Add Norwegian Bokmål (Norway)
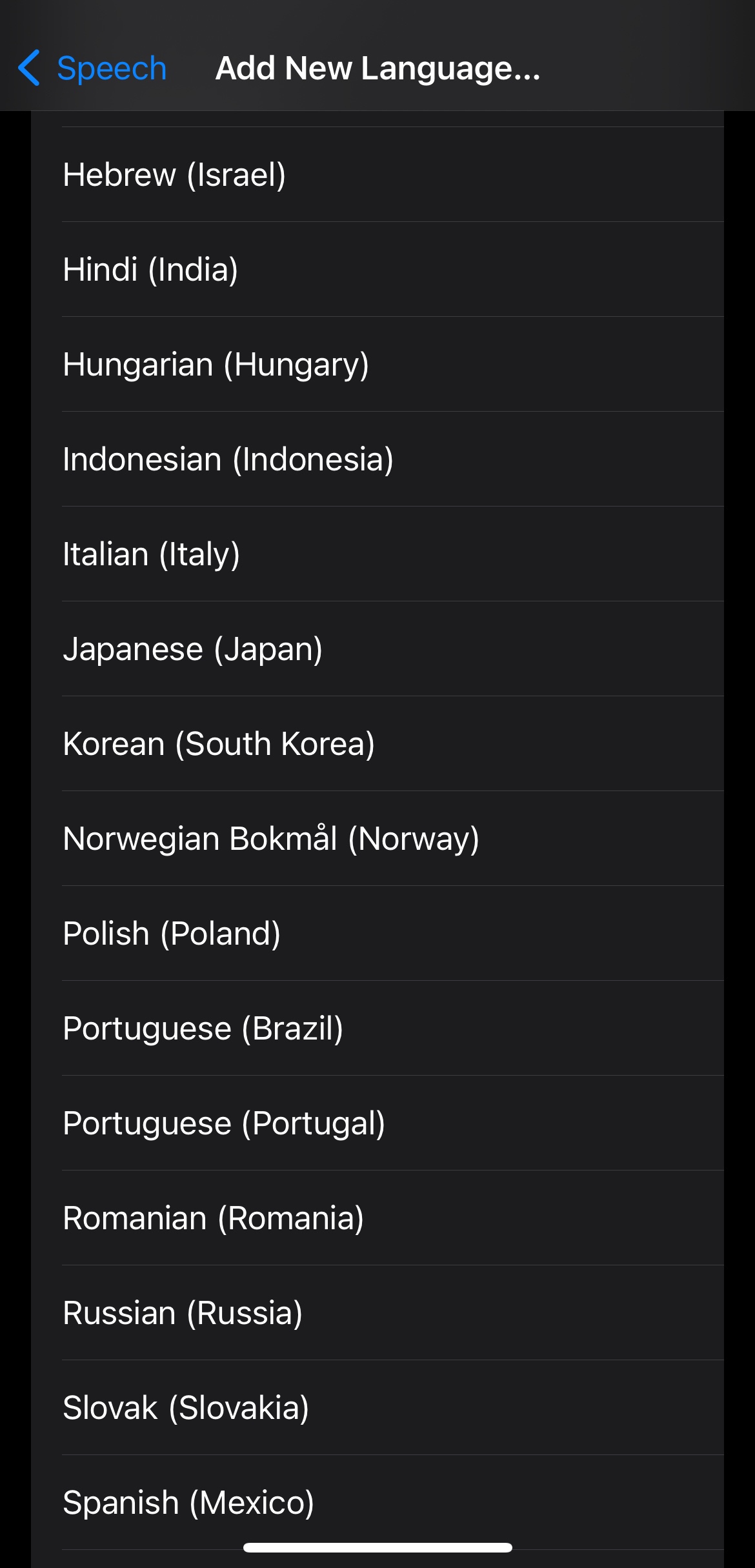Screen dimensions: 755x1568 pos(270,838)
